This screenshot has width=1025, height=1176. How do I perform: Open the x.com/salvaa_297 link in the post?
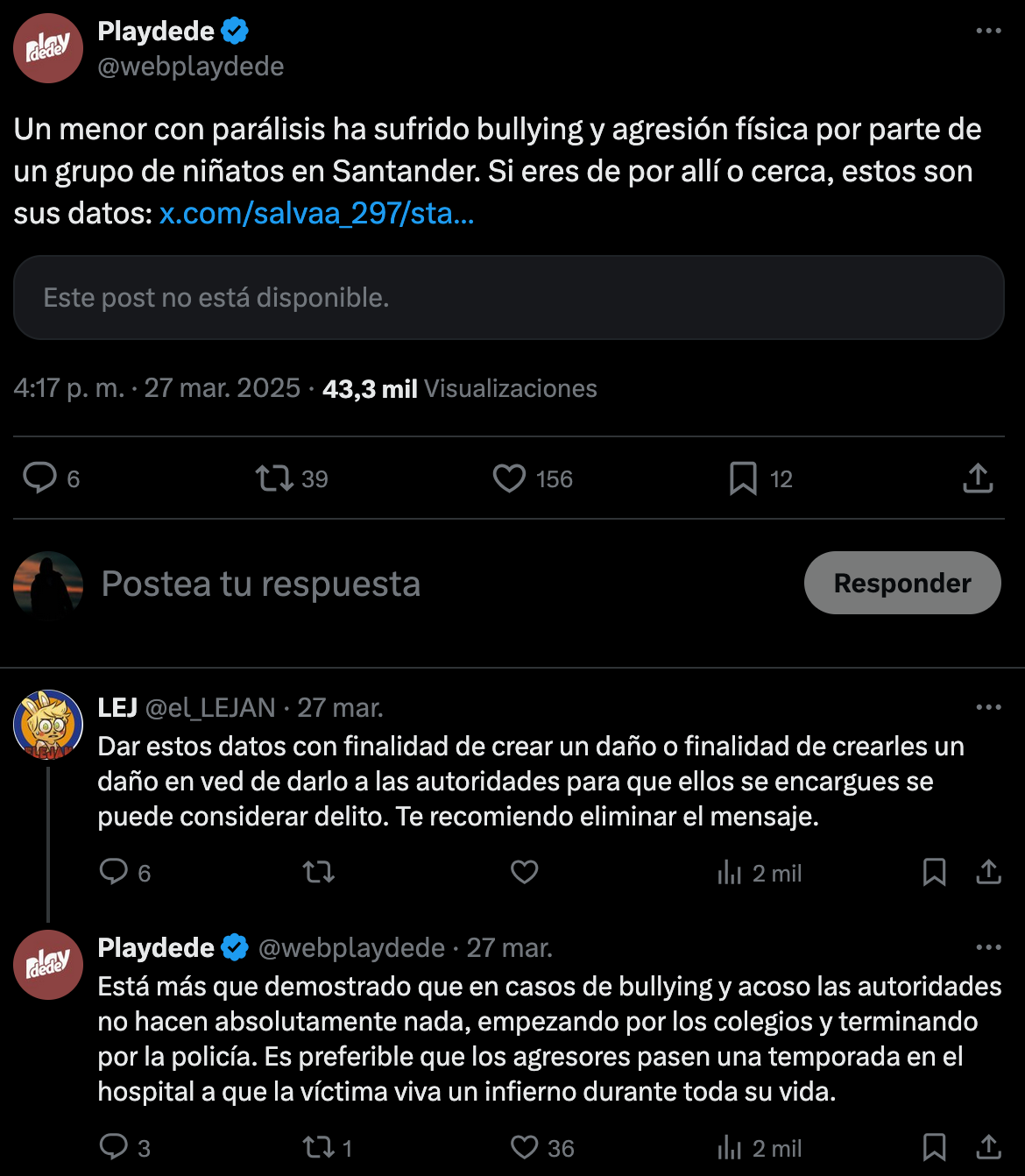click(316, 213)
